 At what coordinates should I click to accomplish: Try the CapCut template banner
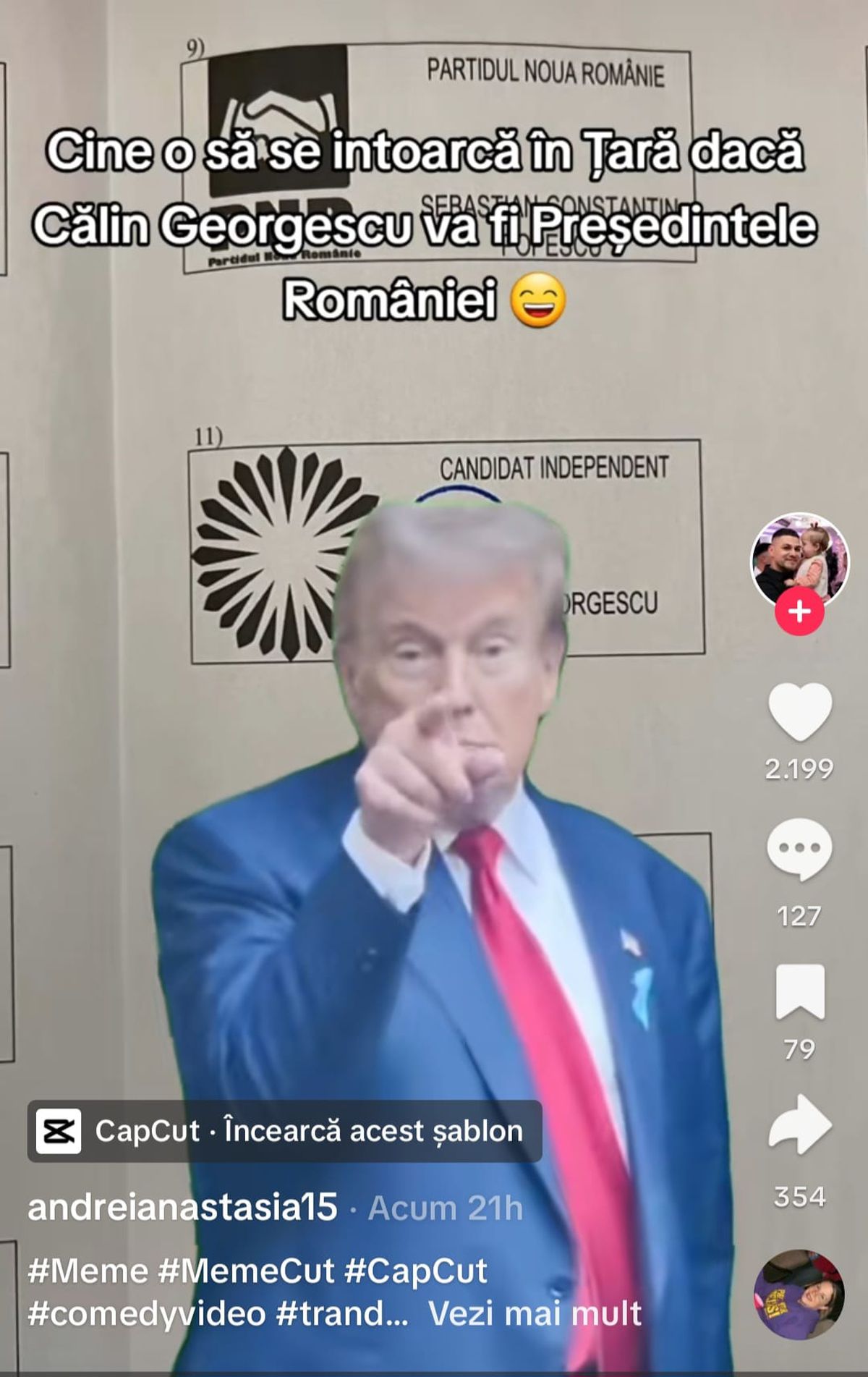(x=284, y=1131)
